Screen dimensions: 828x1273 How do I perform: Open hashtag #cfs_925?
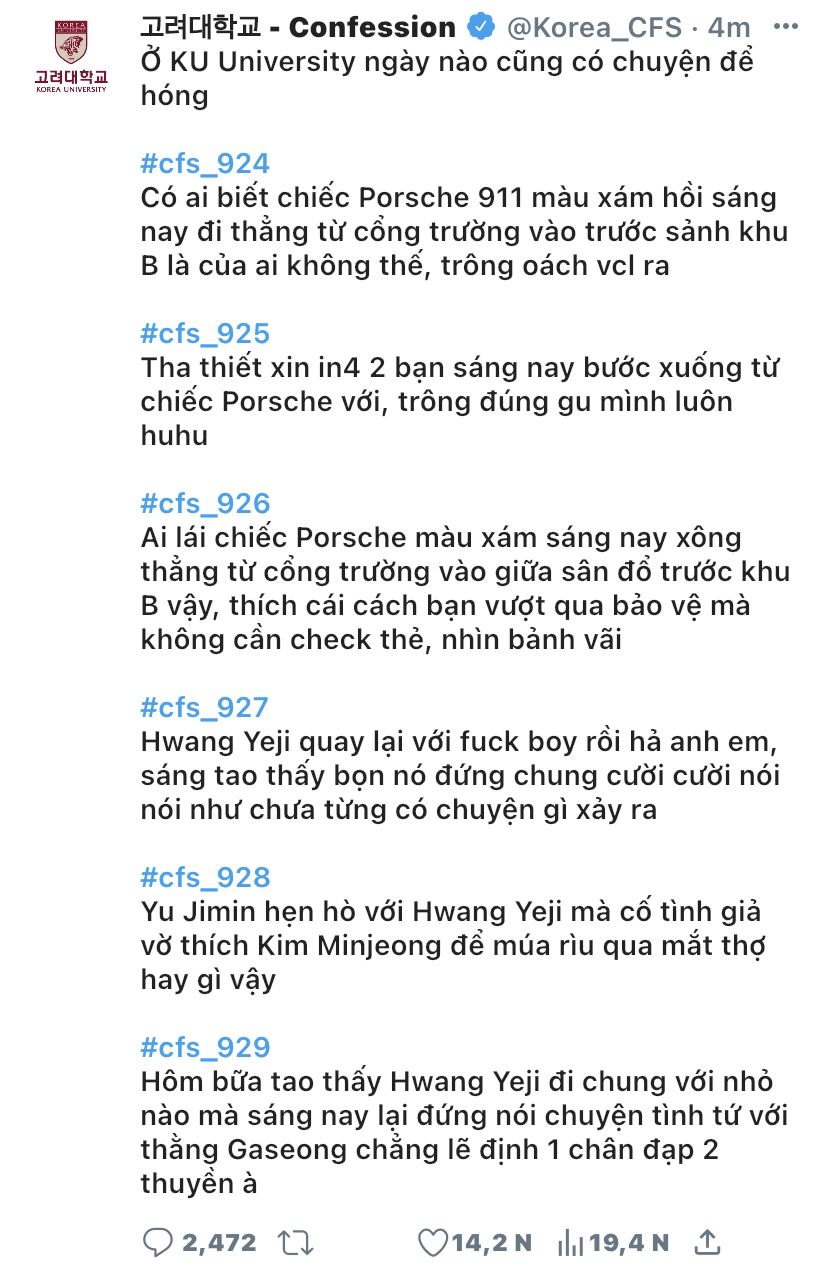pyautogui.click(x=205, y=333)
